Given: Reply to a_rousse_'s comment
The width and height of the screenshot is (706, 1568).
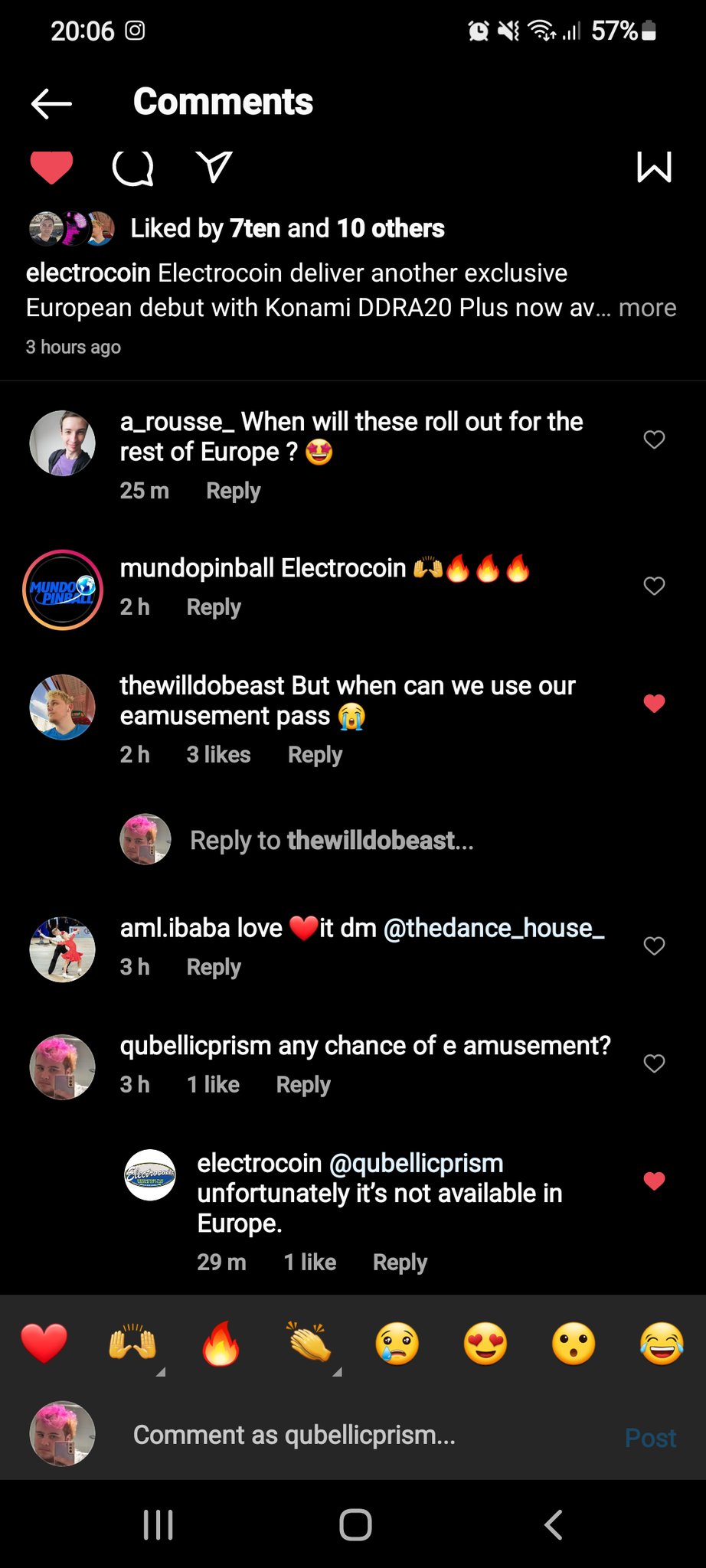Looking at the screenshot, I should (233, 491).
